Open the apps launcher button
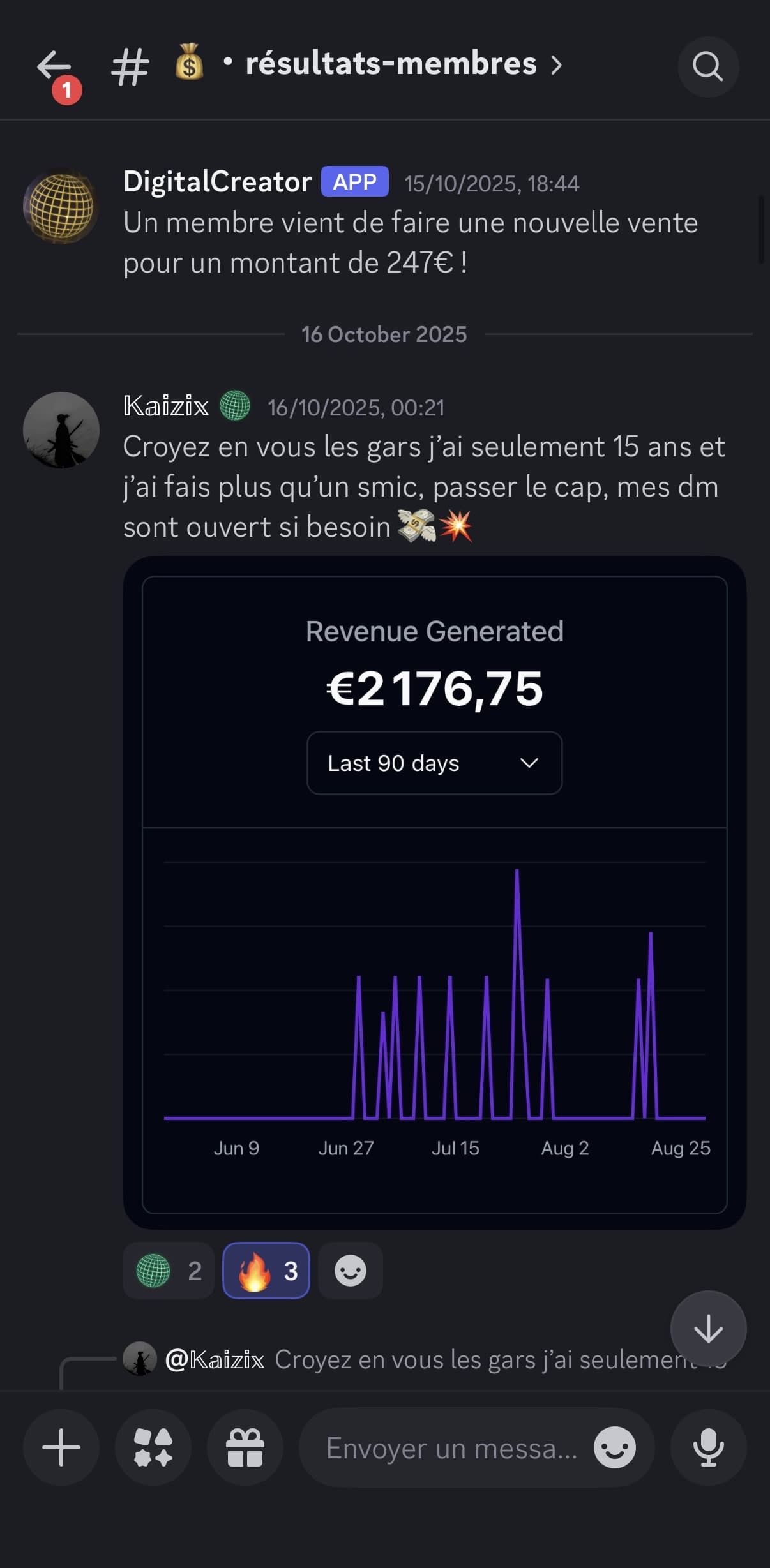 [153, 1447]
